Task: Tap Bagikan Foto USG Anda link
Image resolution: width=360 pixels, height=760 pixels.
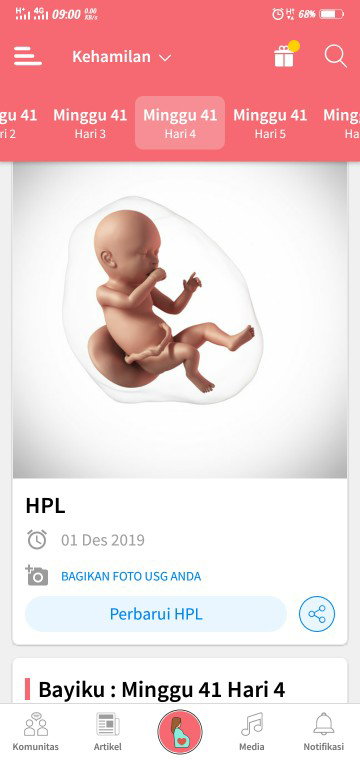Action: point(131,577)
